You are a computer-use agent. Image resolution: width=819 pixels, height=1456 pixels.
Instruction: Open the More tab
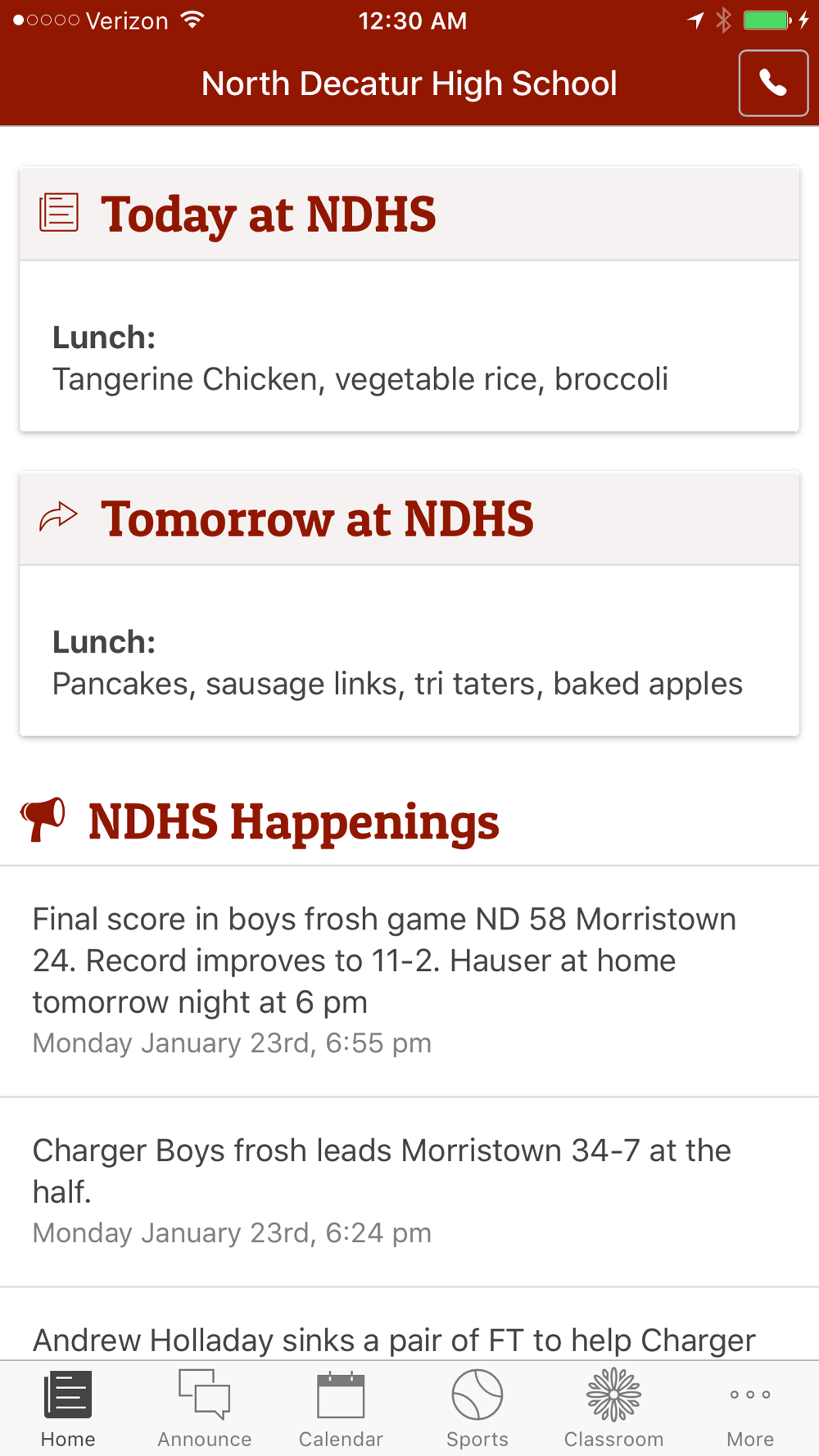(750, 1409)
